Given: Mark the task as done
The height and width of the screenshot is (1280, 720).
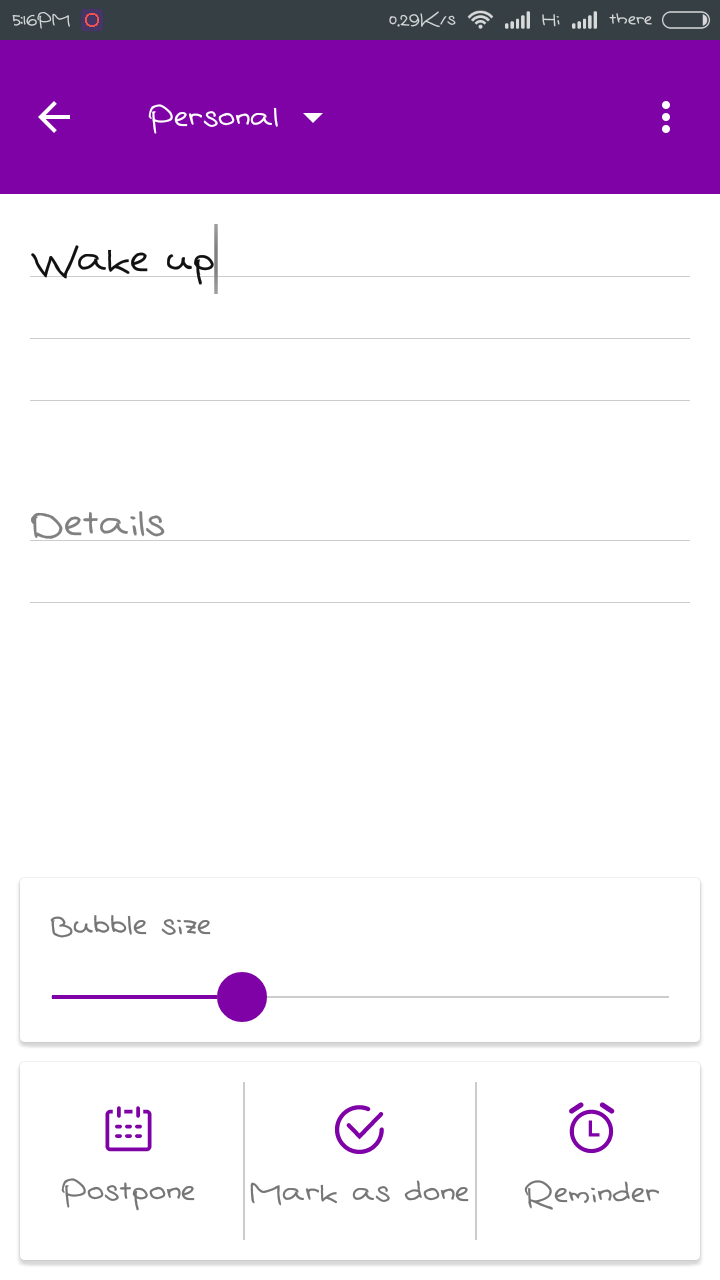Looking at the screenshot, I should click(x=360, y=1160).
